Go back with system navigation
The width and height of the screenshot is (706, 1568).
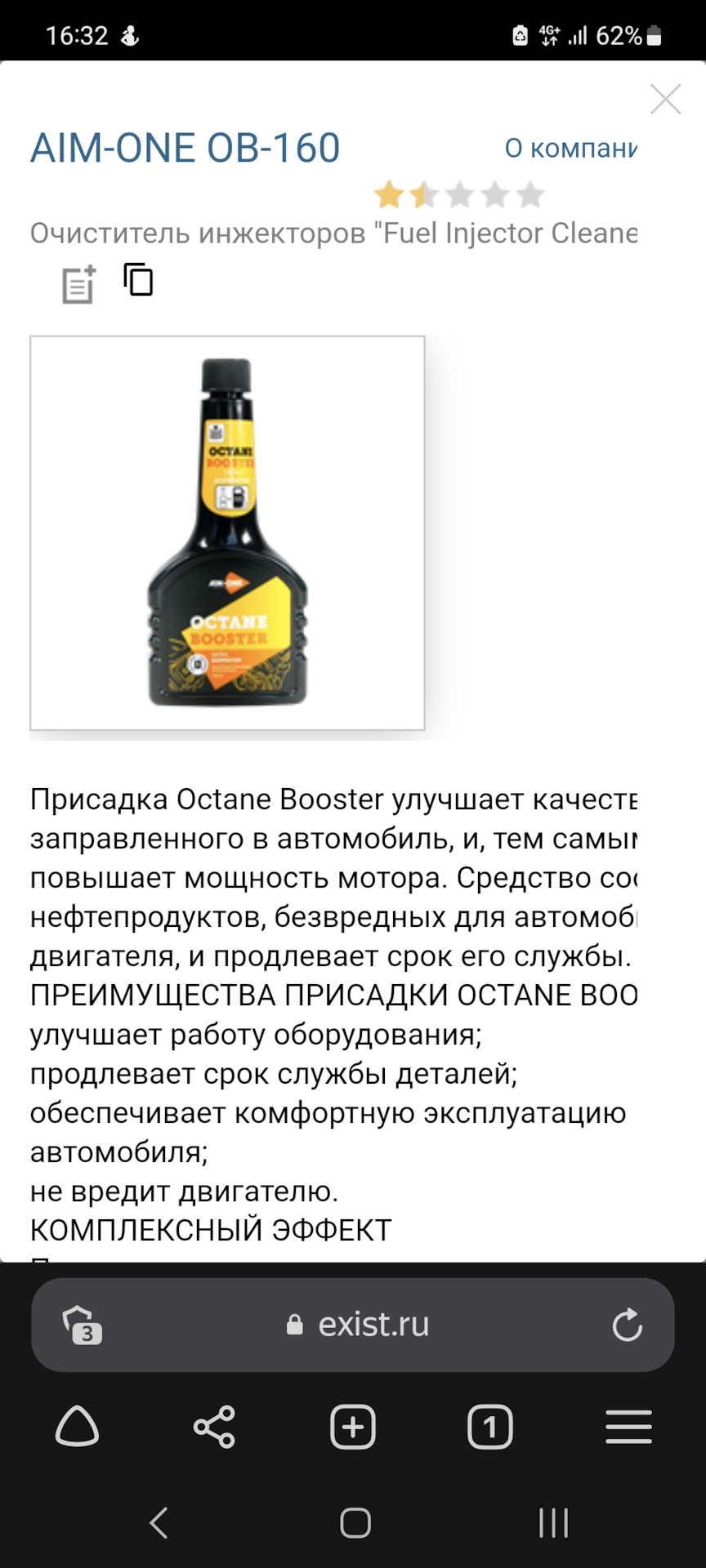tap(159, 1523)
